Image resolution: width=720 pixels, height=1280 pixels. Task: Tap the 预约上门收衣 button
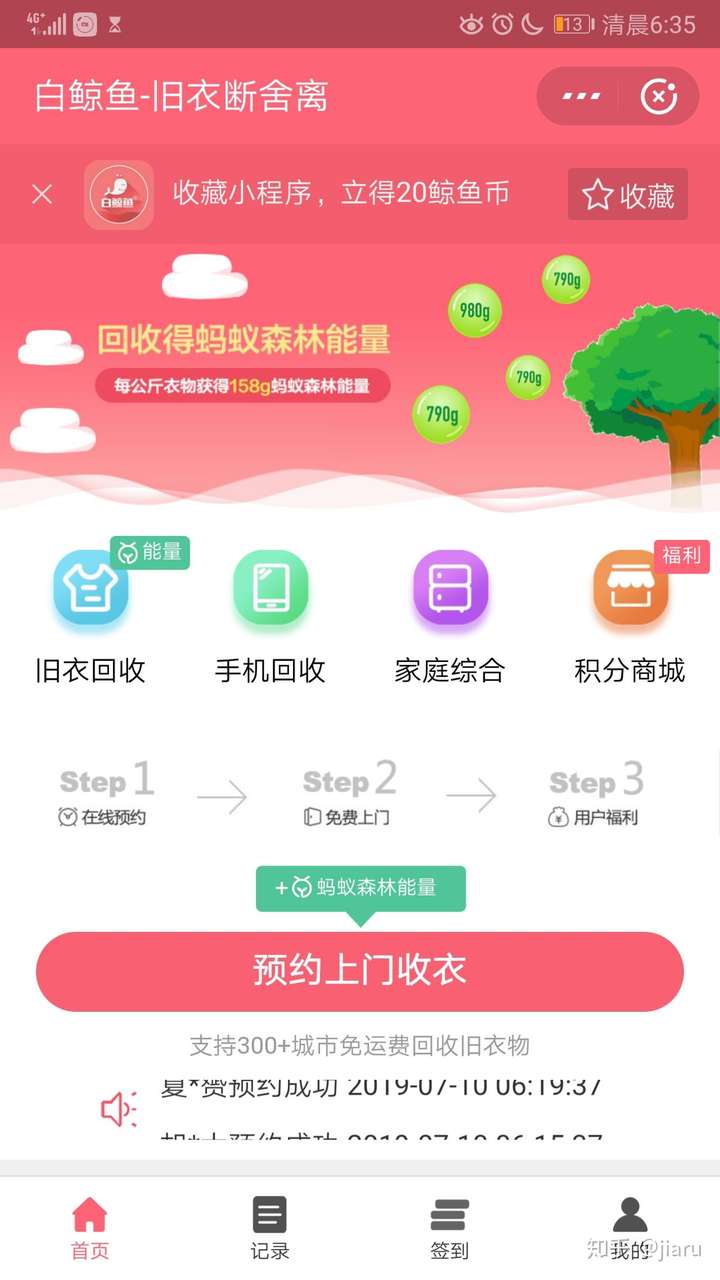click(360, 971)
